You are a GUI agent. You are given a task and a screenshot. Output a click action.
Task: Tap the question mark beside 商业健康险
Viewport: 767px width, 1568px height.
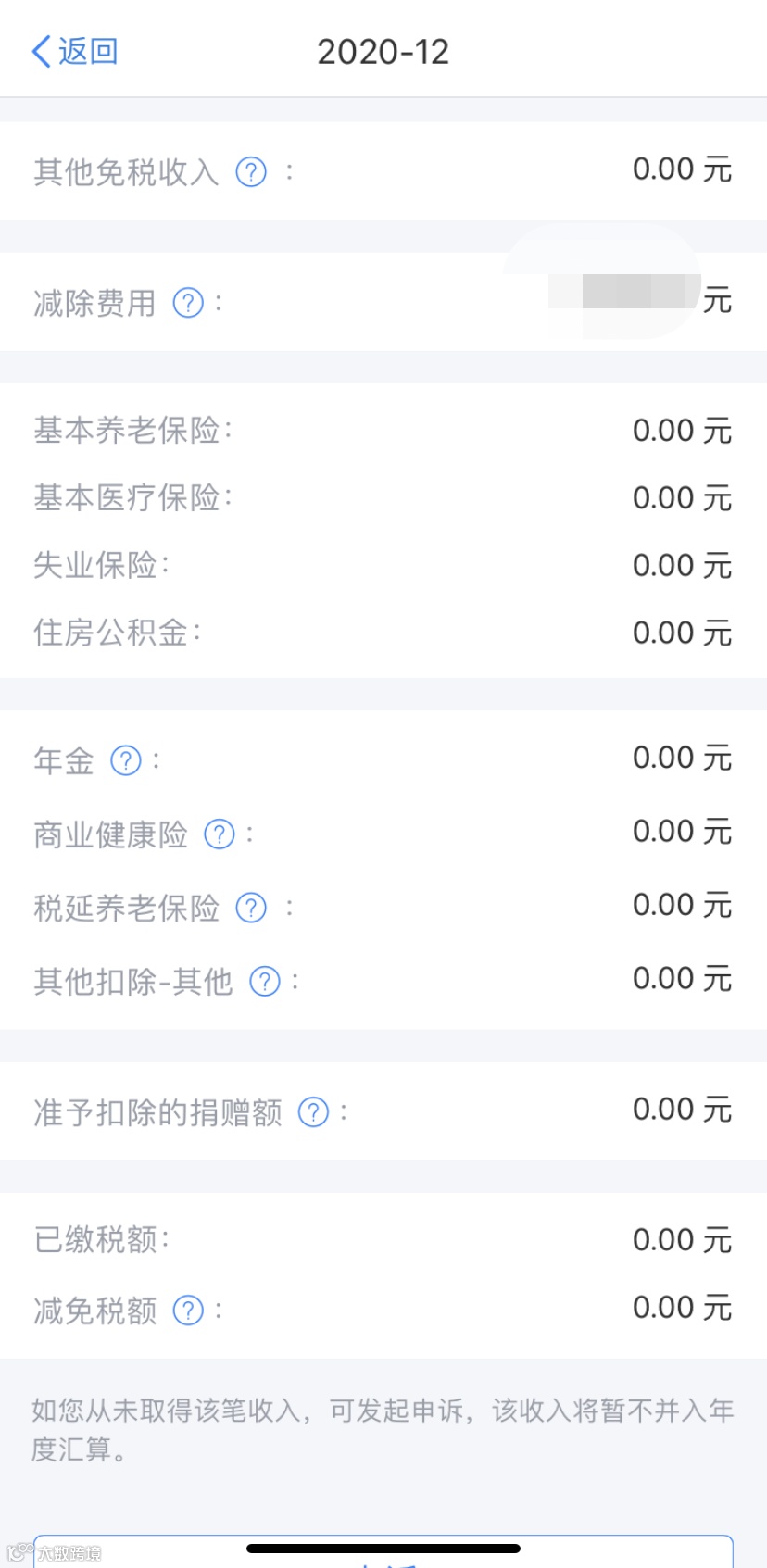(x=220, y=834)
